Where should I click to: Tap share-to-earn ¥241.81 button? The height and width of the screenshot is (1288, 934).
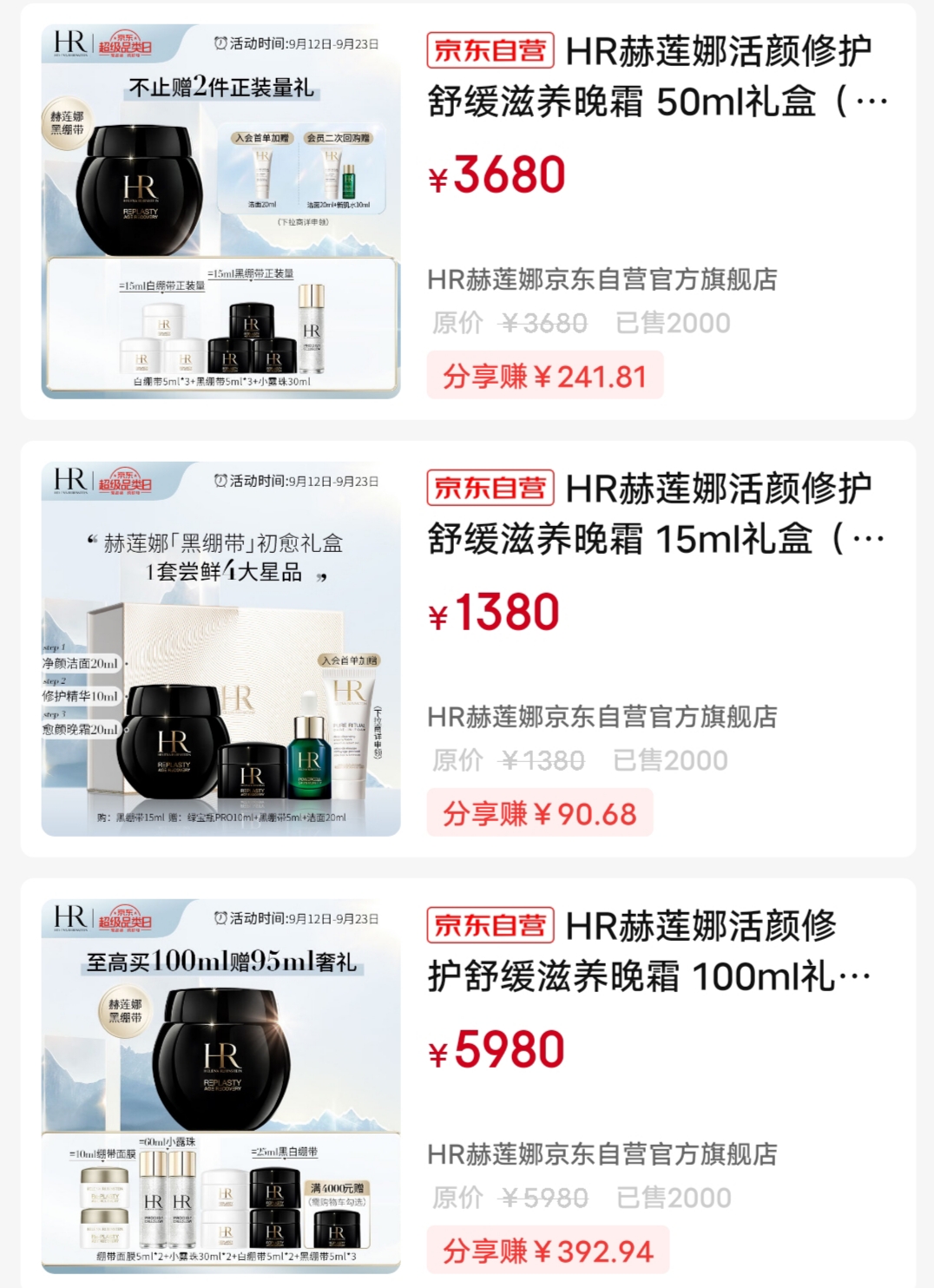point(544,376)
